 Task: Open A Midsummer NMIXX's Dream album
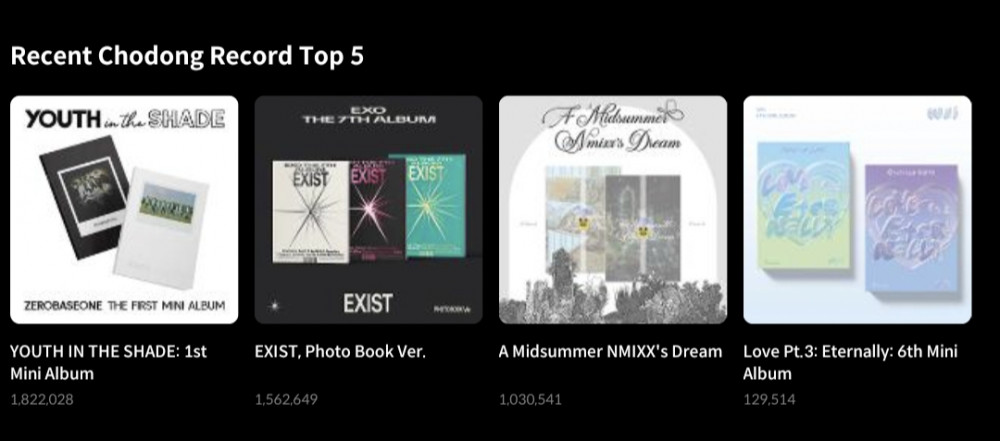click(x=612, y=210)
